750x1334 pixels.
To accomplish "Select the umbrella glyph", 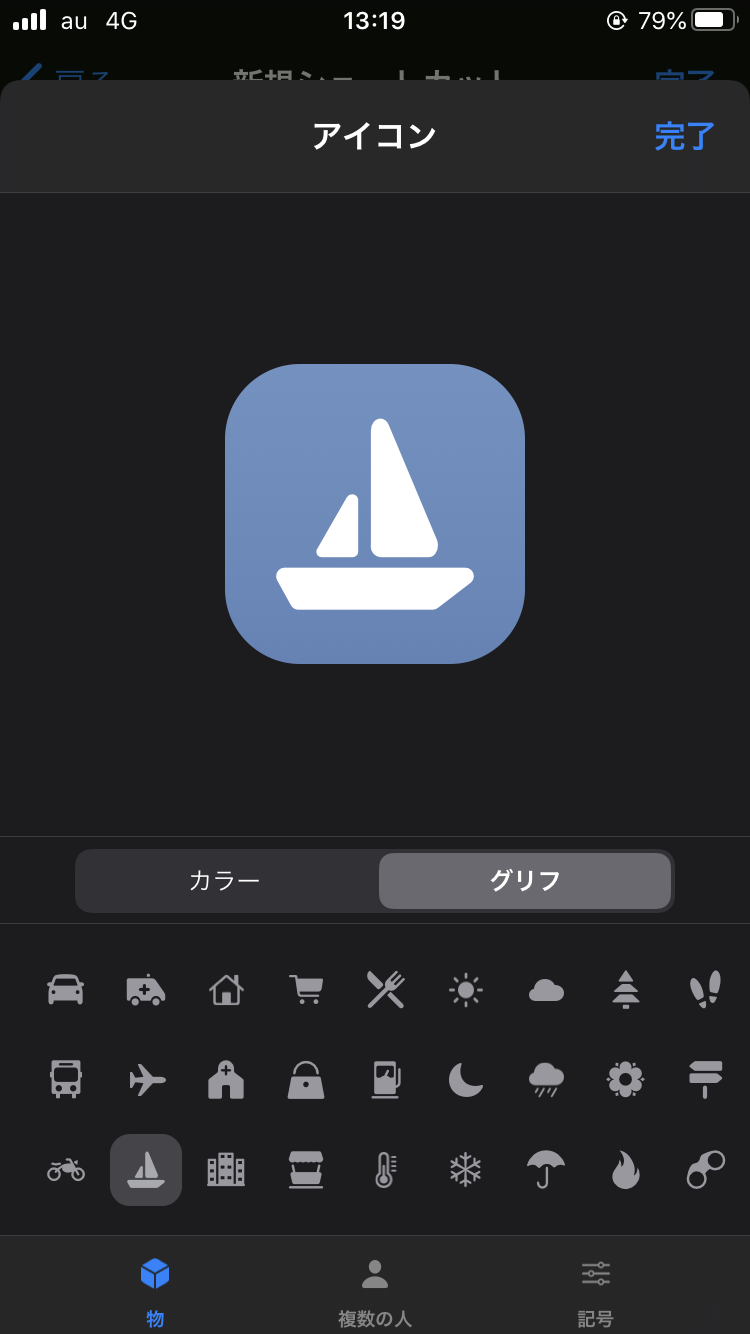I will [546, 1169].
